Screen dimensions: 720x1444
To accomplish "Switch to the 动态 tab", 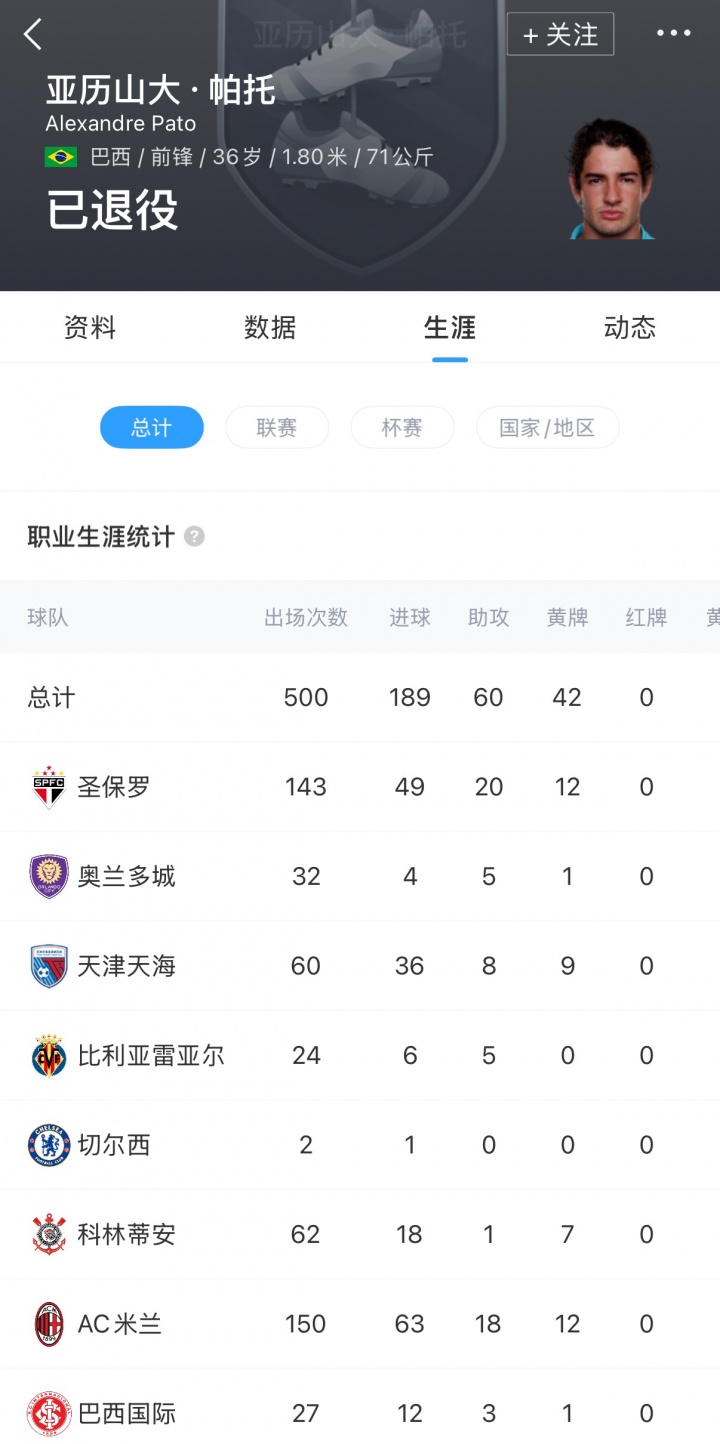I will point(630,327).
